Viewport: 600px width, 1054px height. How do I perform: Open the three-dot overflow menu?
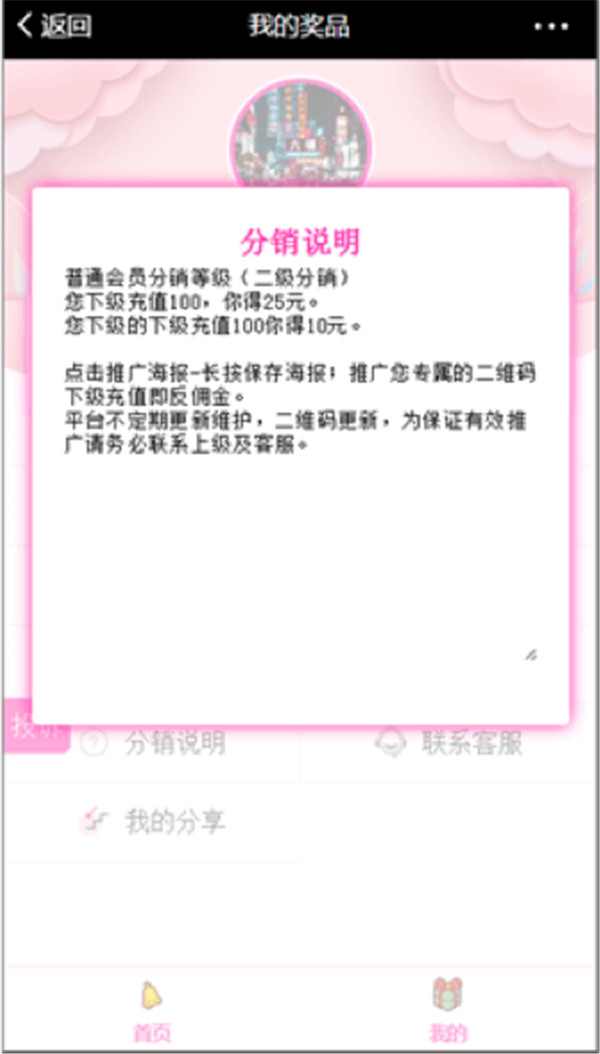549,27
